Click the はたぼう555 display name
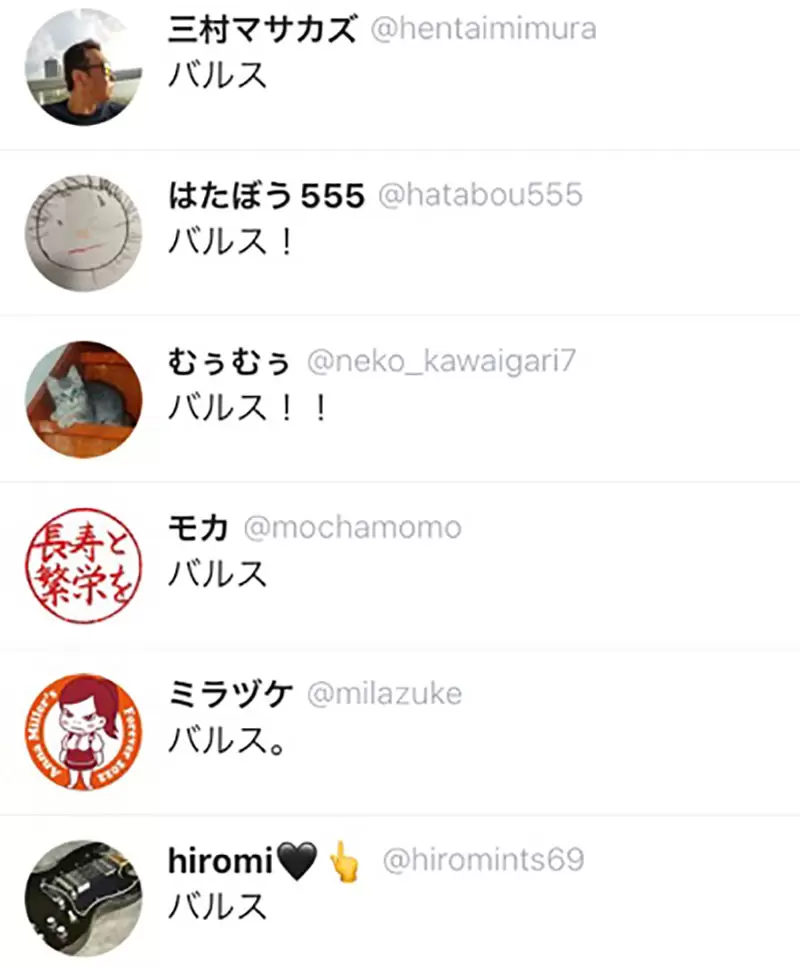This screenshot has height=969, width=800. (x=264, y=194)
